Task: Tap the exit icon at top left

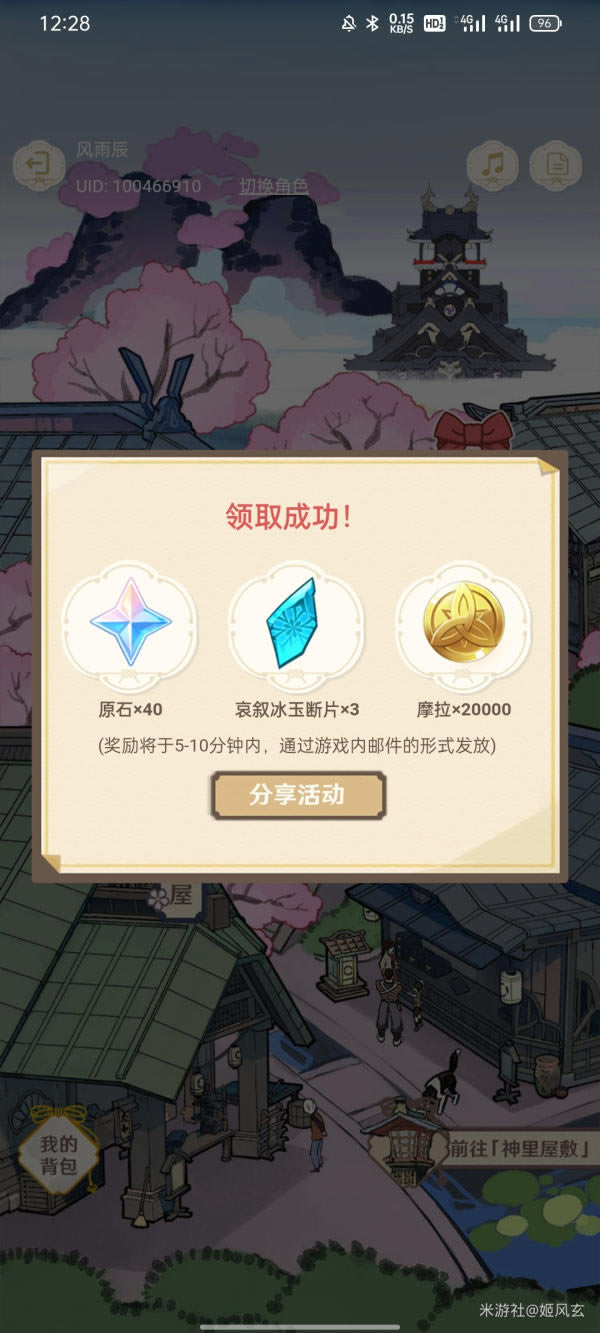Action: [x=39, y=165]
